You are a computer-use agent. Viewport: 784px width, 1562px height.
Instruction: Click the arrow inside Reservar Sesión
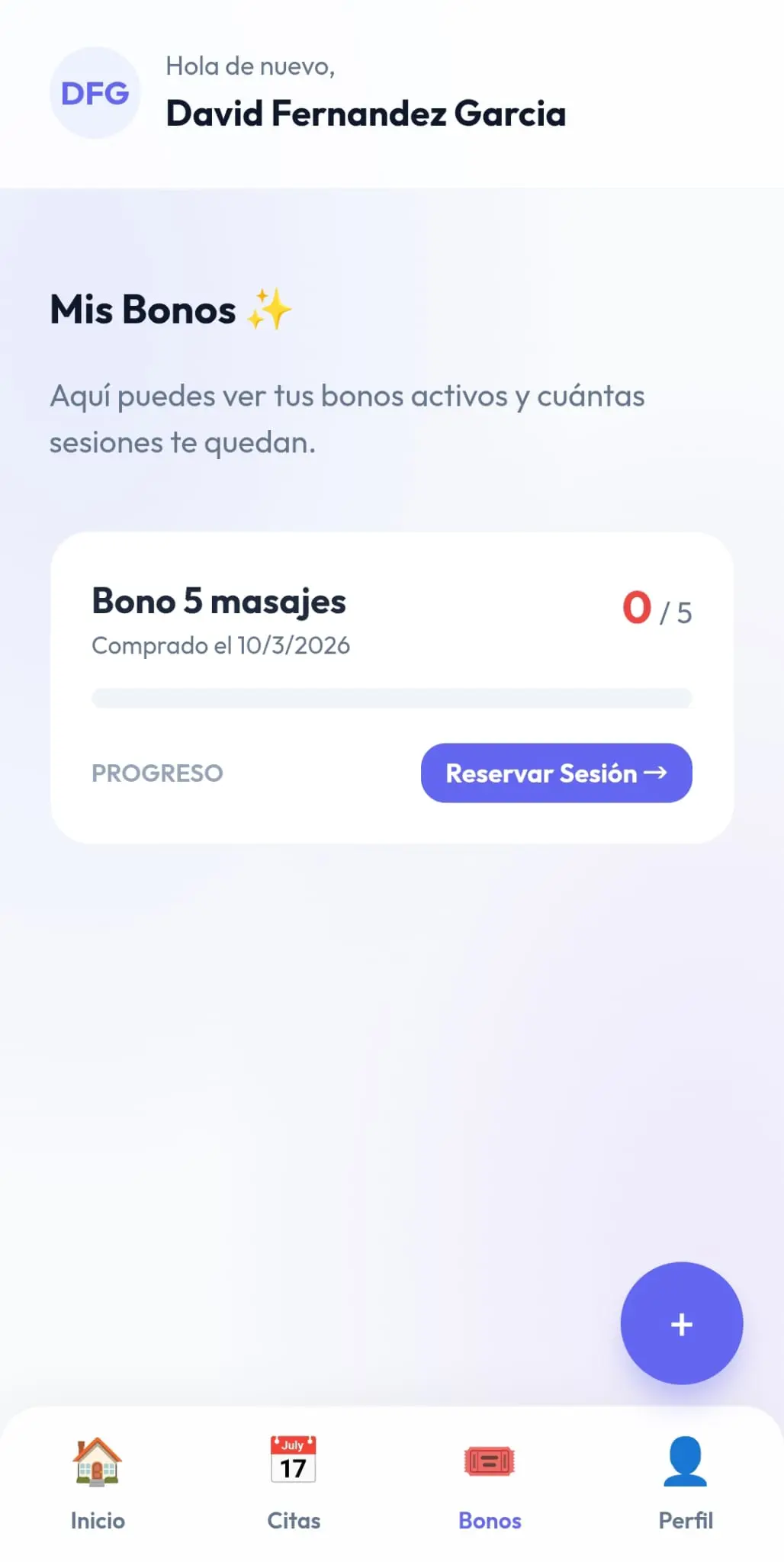click(x=657, y=773)
